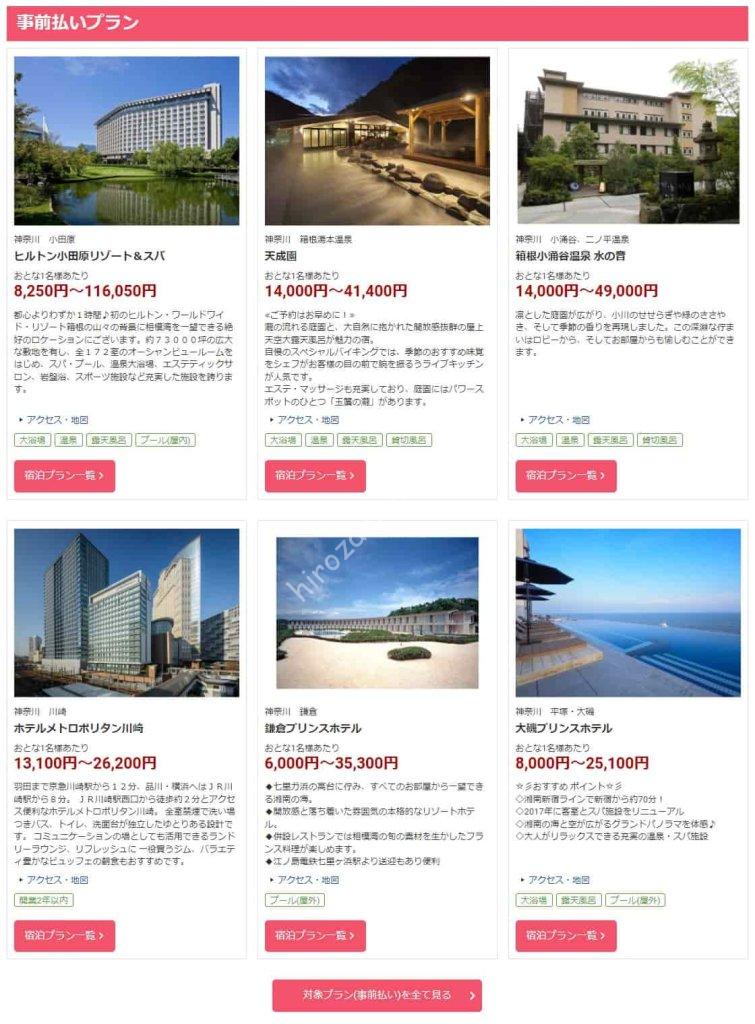The image size is (755, 1024).
Task: Open アクセス・地図 for 鎌倉プリンスホテル
Action: click(x=308, y=880)
